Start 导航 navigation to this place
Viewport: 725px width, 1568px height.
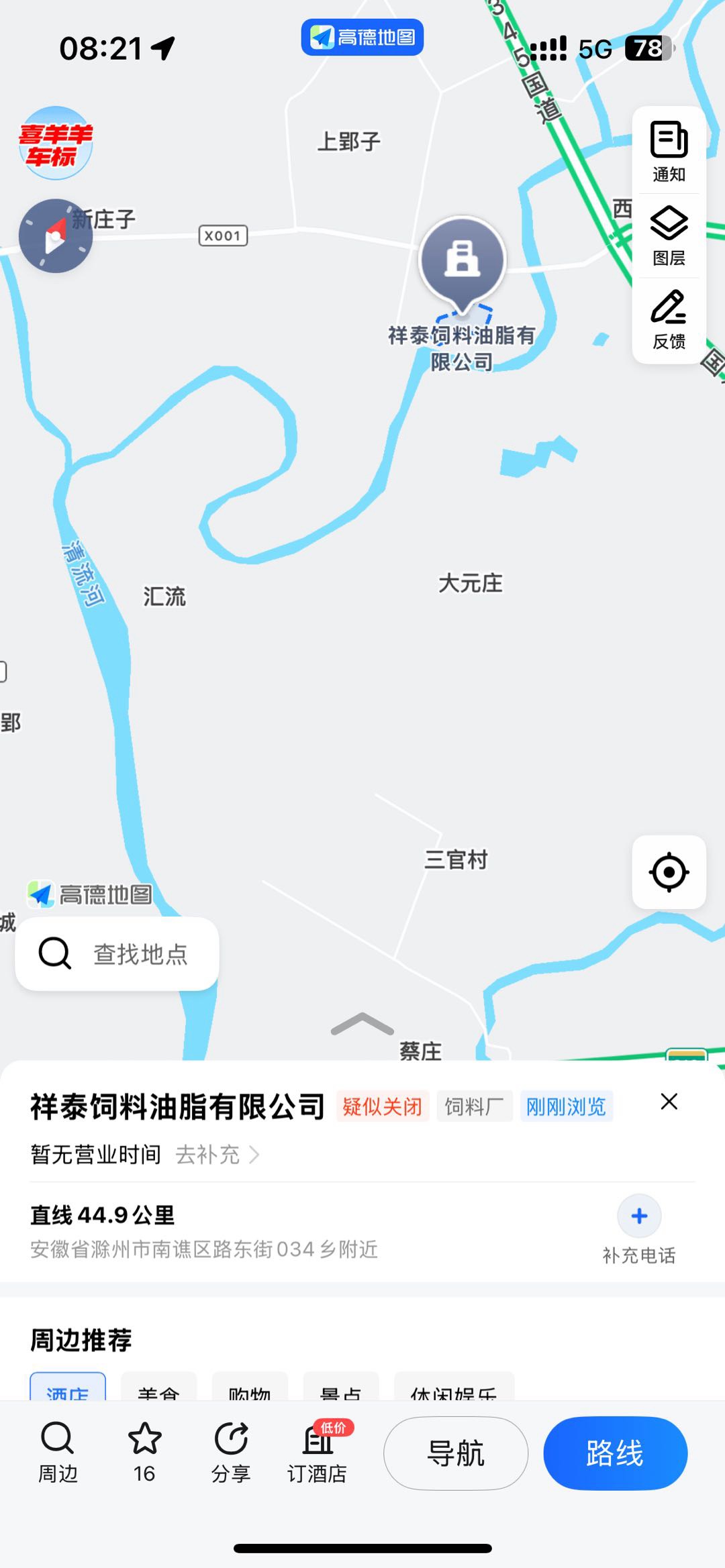pos(456,1453)
